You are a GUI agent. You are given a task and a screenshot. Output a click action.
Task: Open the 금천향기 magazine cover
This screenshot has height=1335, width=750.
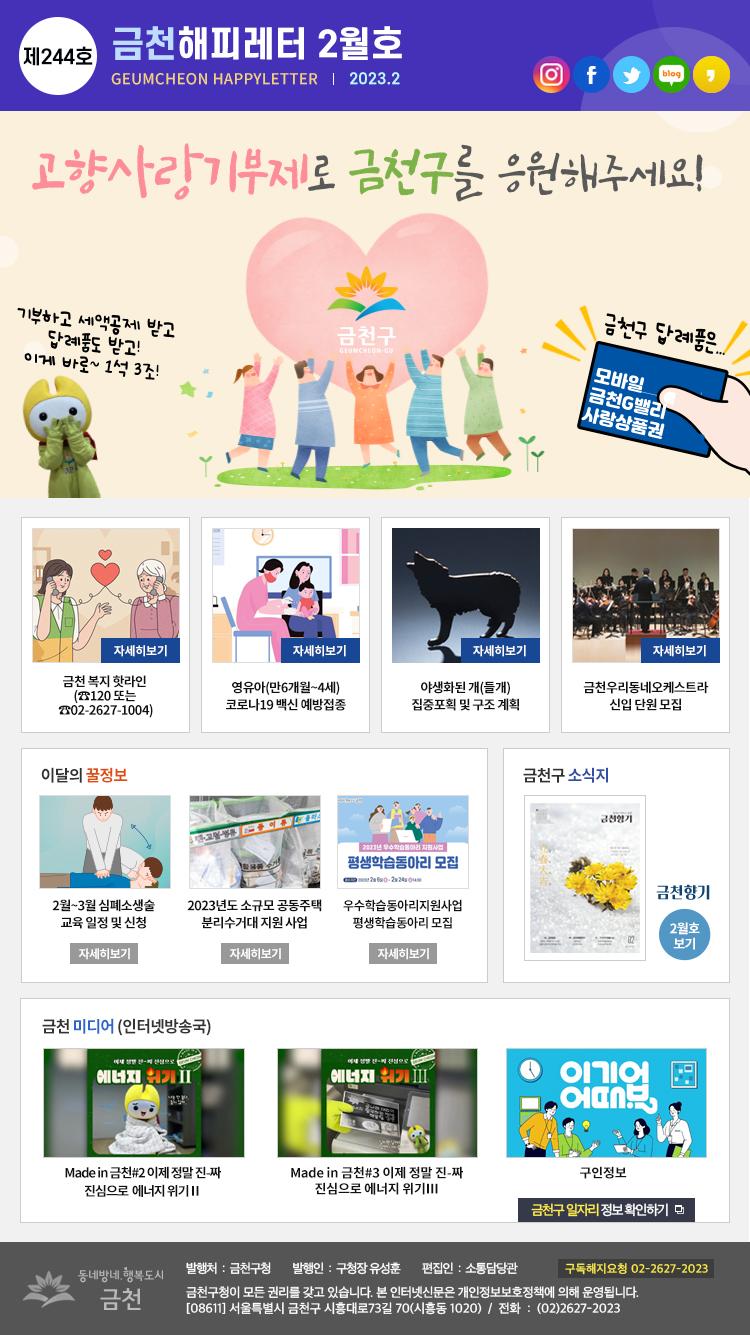click(585, 878)
